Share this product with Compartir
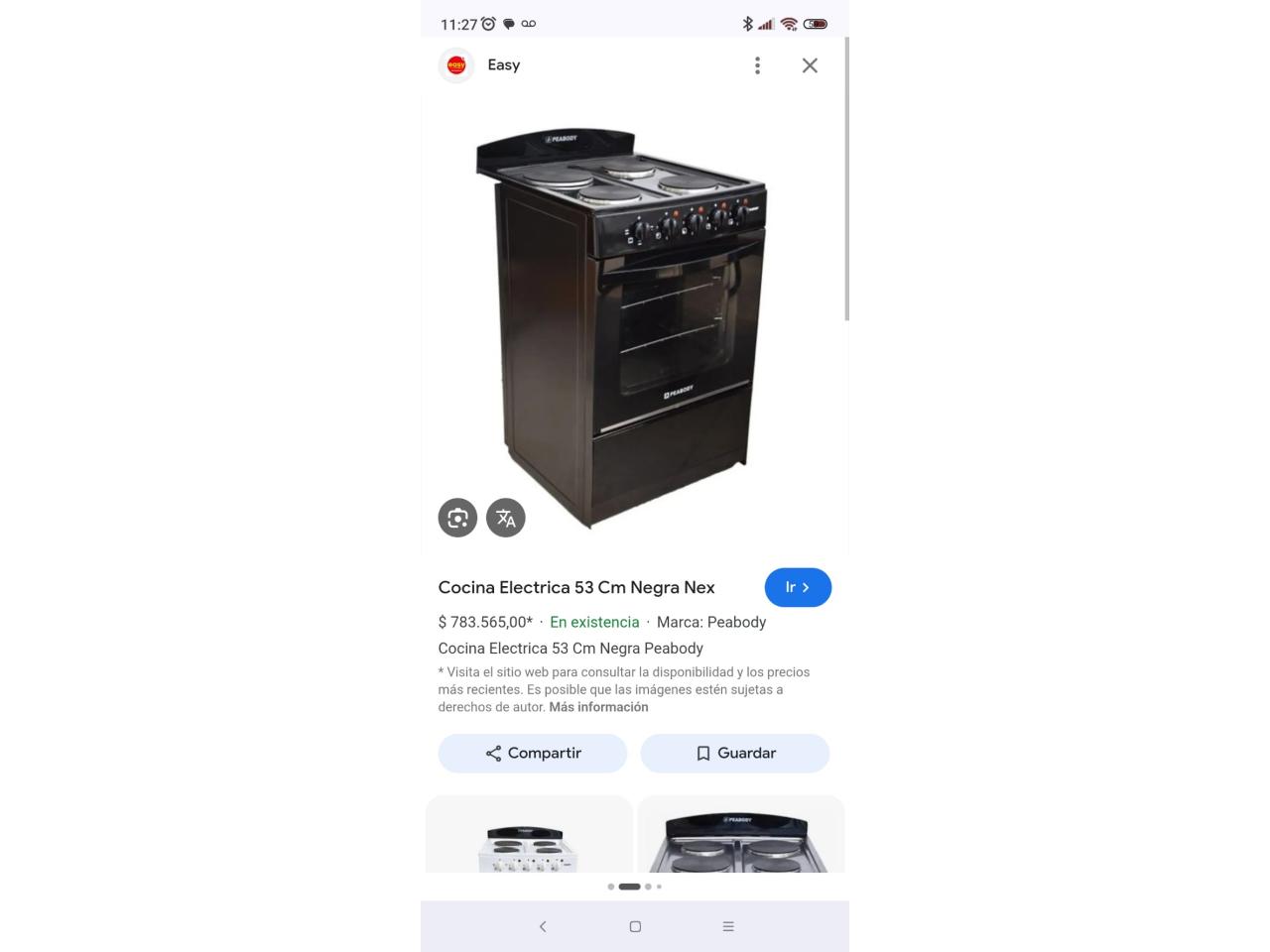The image size is (1270, 952). pos(533,754)
